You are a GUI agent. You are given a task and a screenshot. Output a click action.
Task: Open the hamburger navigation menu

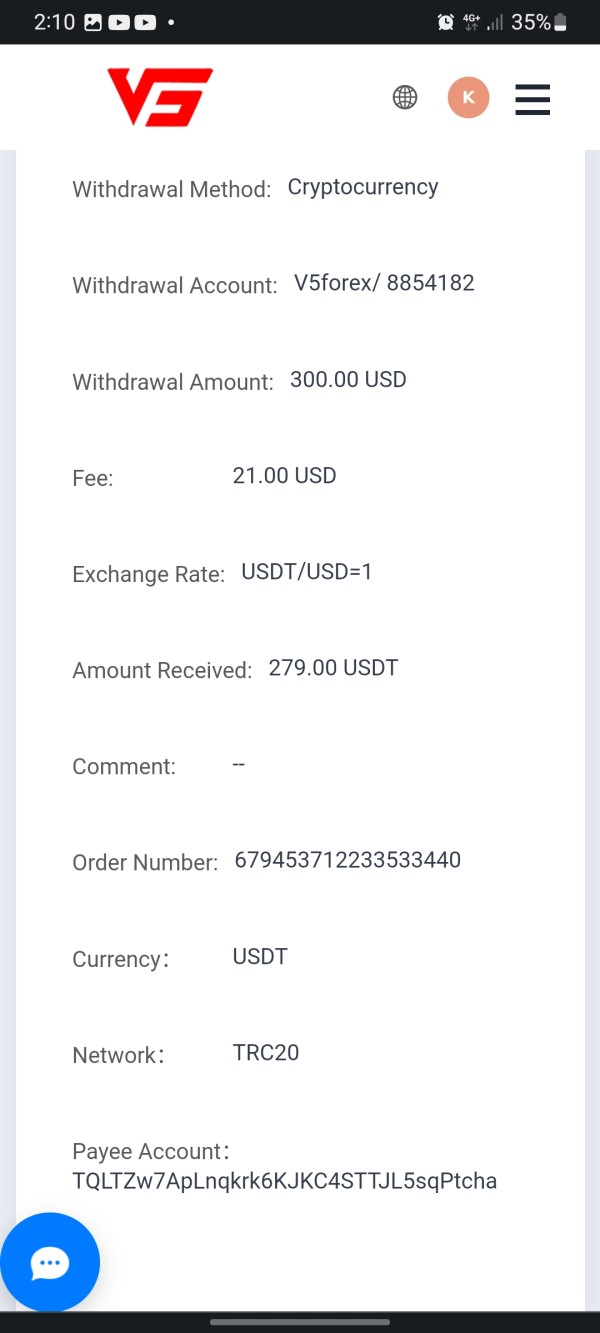[532, 98]
